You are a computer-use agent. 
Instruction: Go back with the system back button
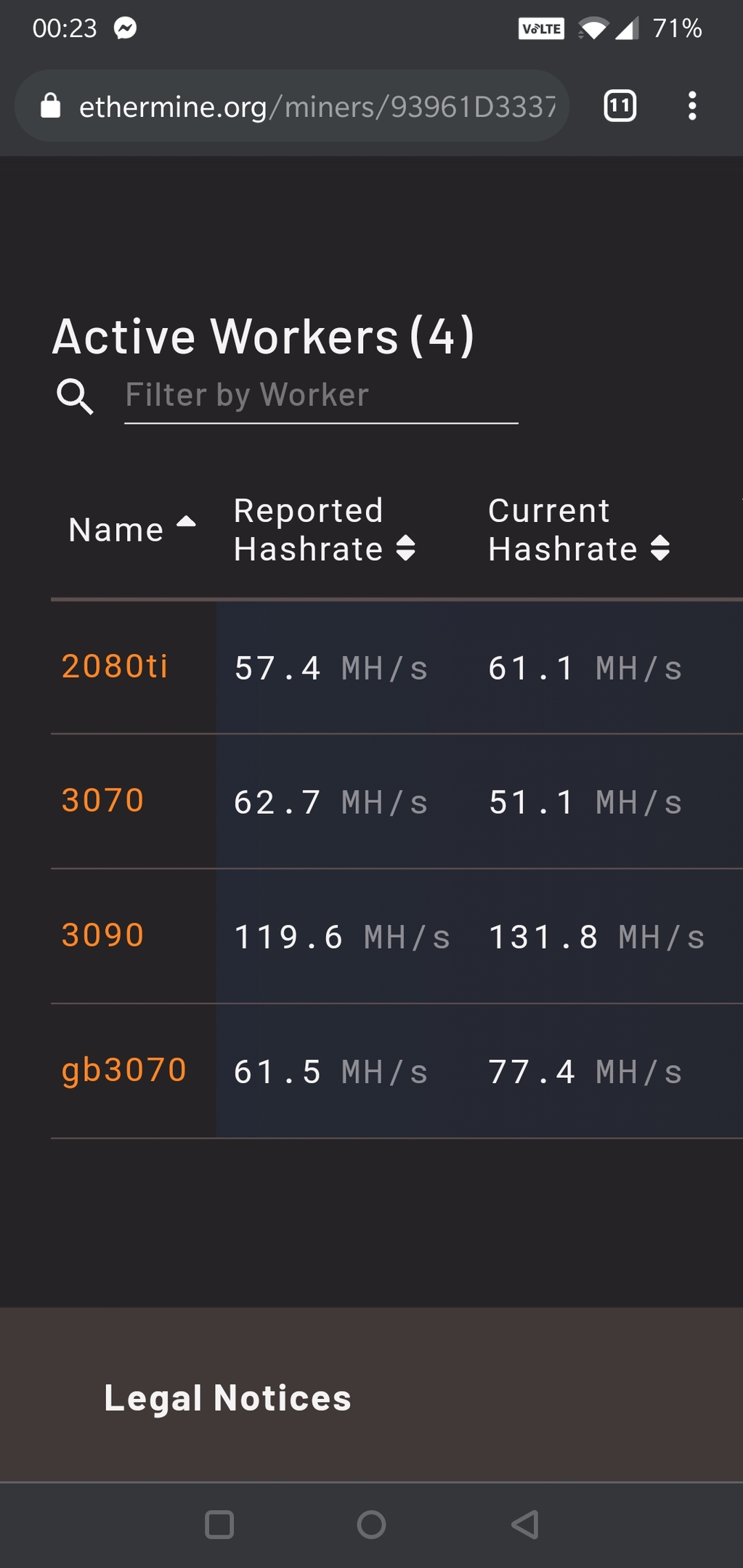(x=524, y=1524)
